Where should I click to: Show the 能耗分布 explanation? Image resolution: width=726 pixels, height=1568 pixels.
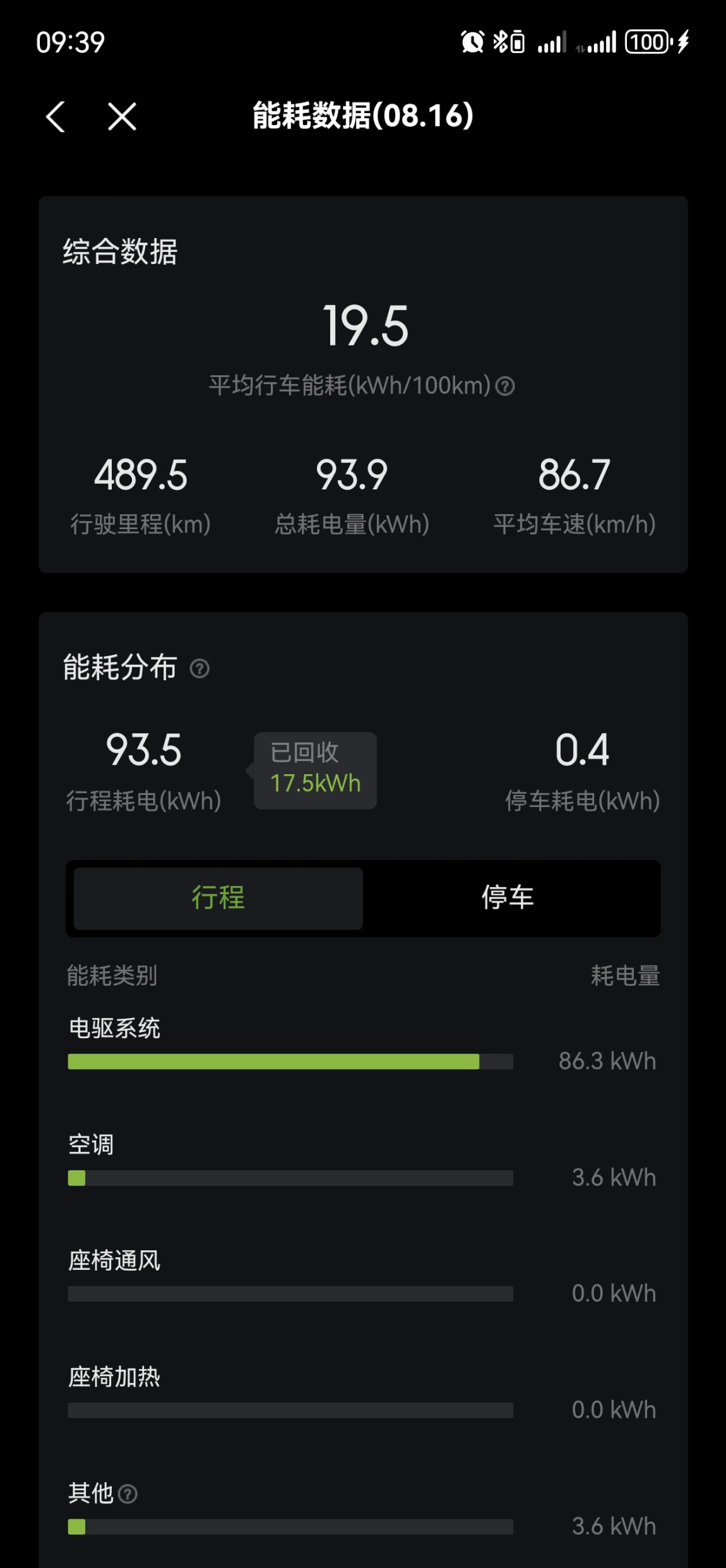coord(199,668)
